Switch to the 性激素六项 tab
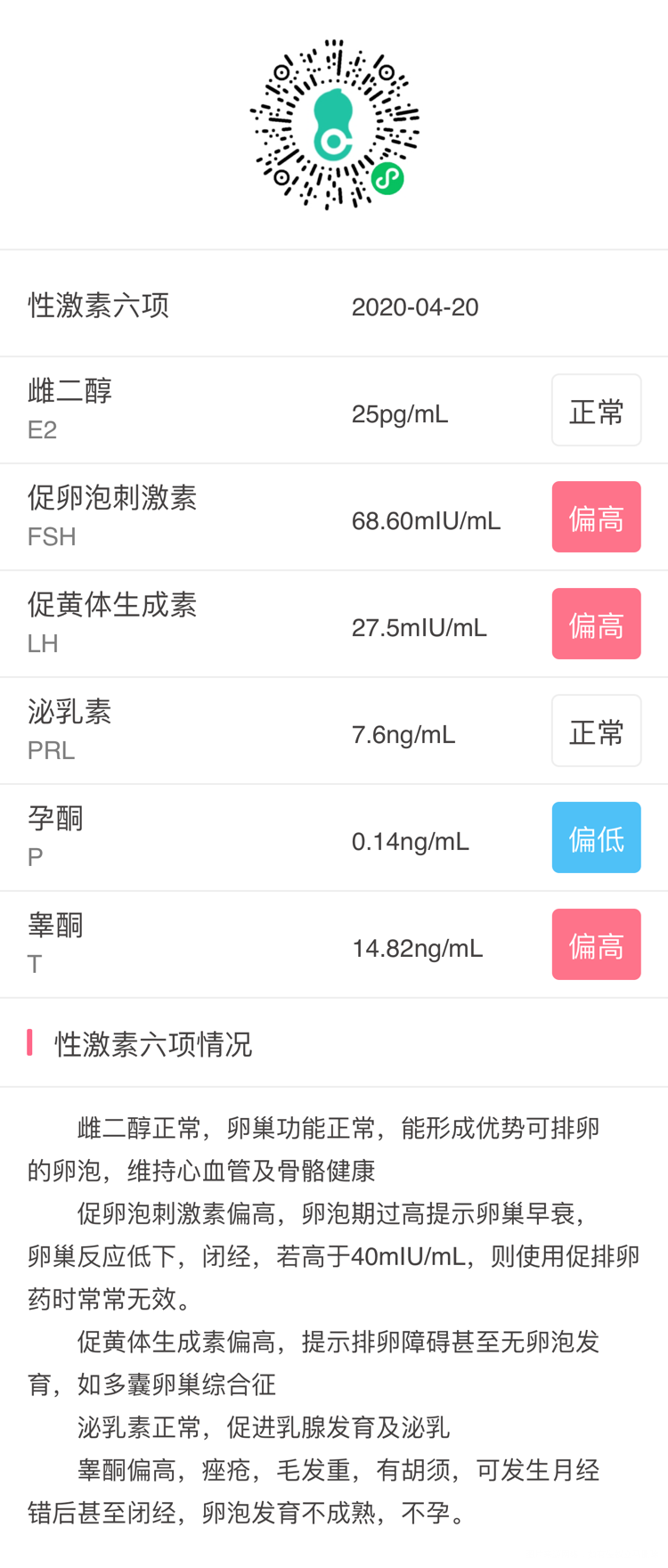Image resolution: width=668 pixels, height=1568 pixels. click(x=98, y=306)
